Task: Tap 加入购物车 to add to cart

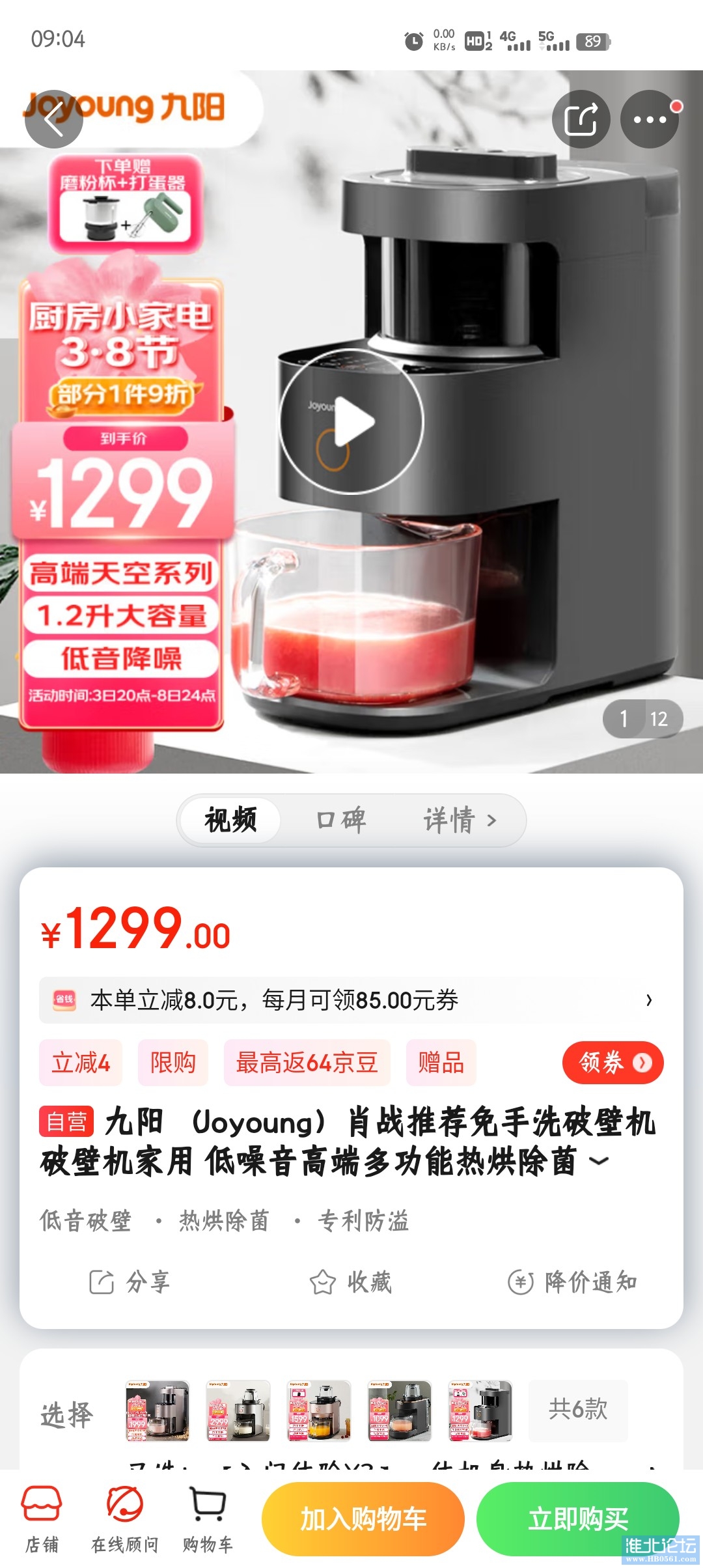Action: click(x=363, y=1519)
